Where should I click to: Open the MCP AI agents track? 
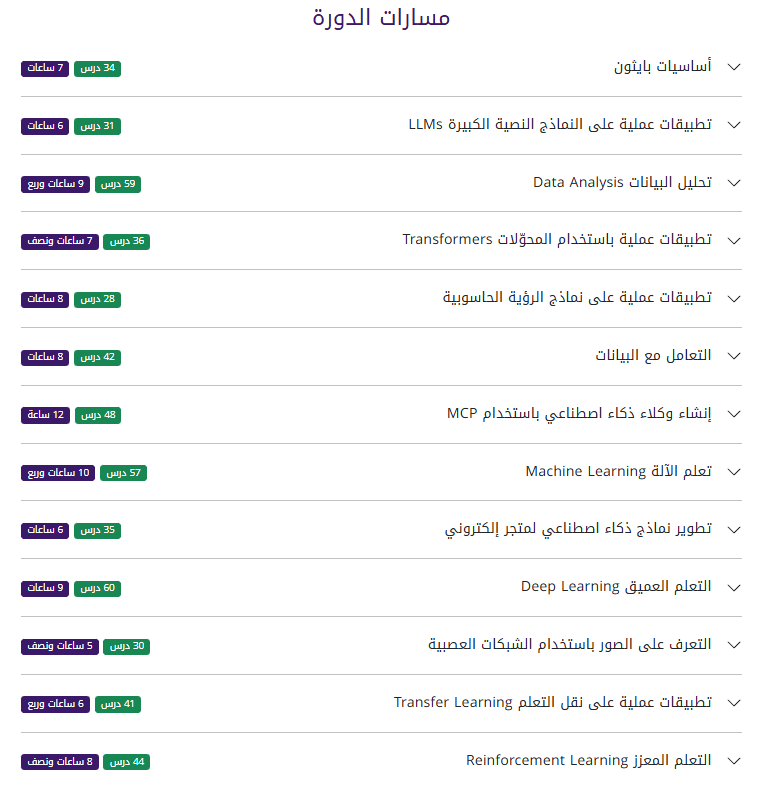pos(735,414)
